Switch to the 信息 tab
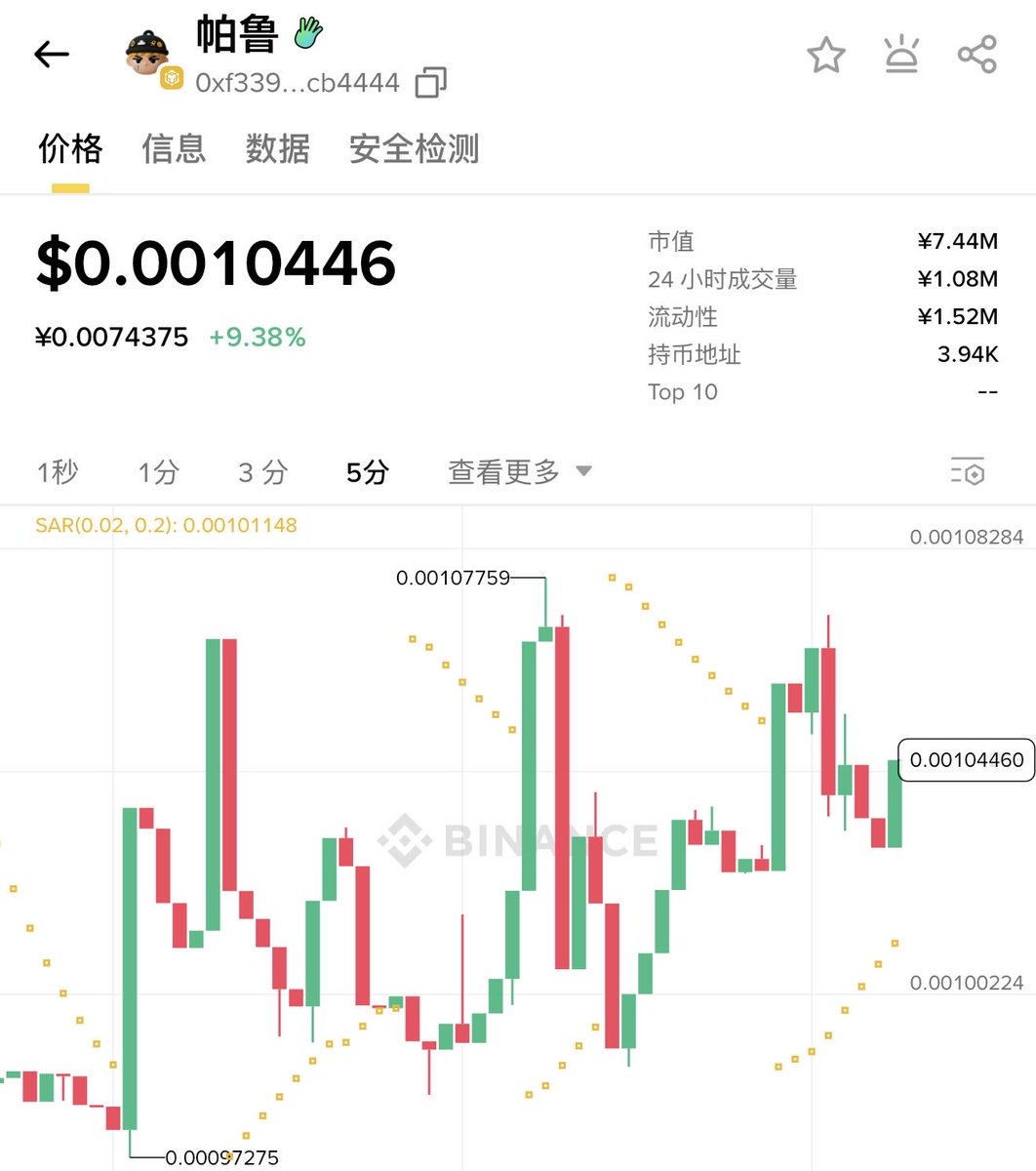 [x=174, y=149]
